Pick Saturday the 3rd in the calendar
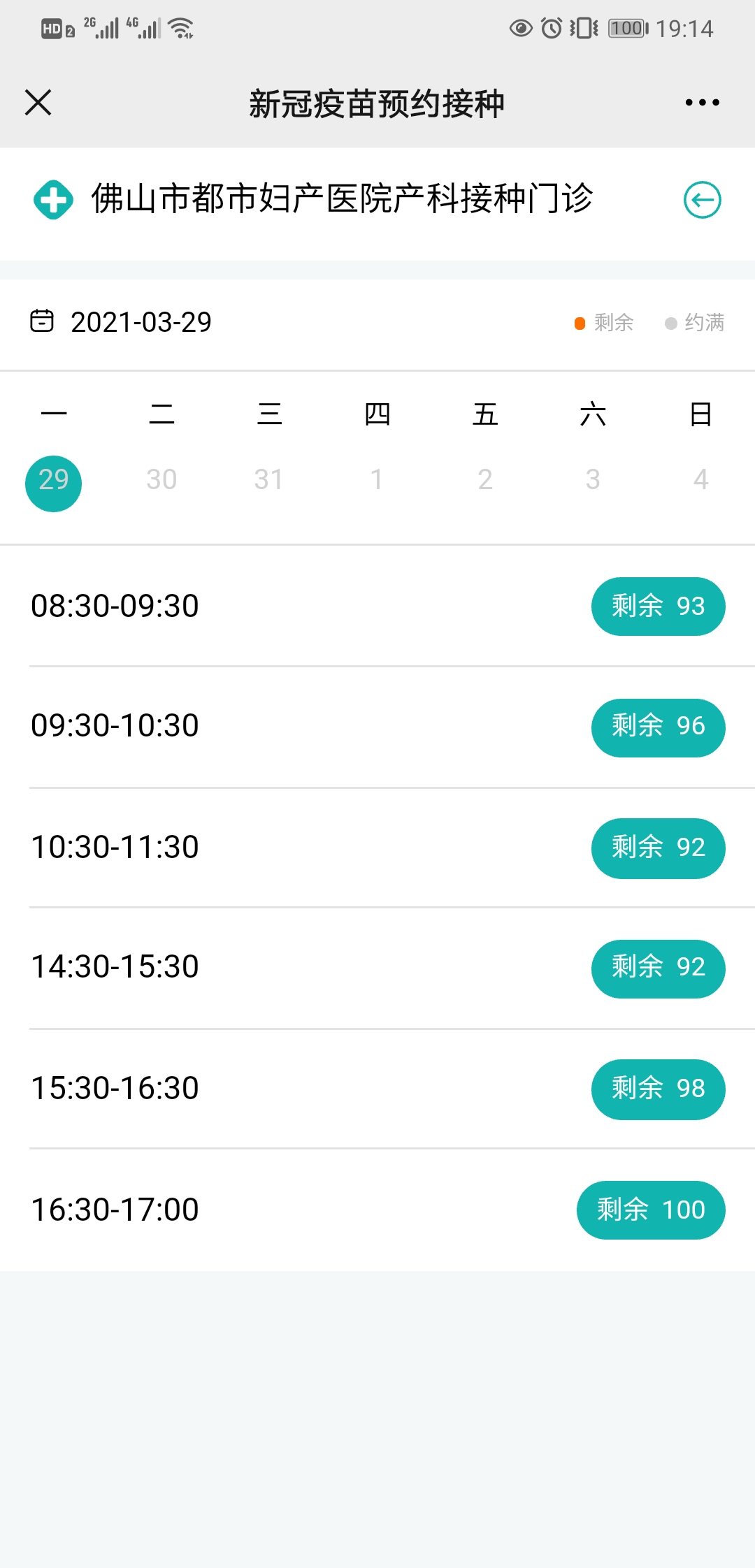 coord(593,480)
